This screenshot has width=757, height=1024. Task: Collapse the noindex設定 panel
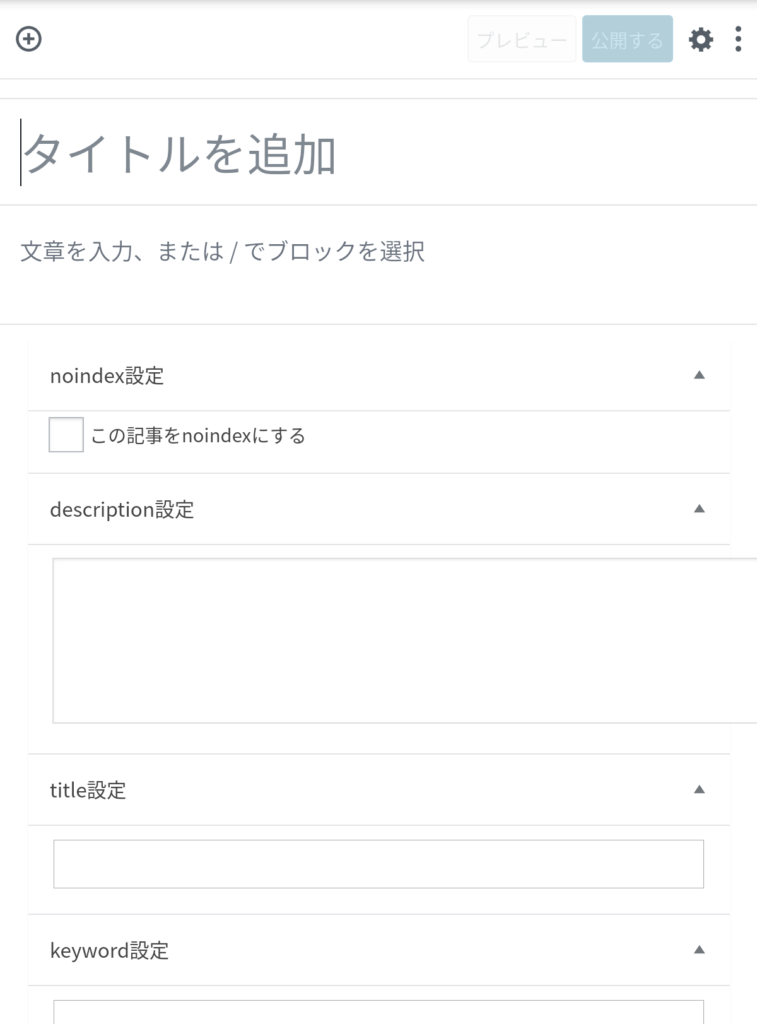point(699,375)
